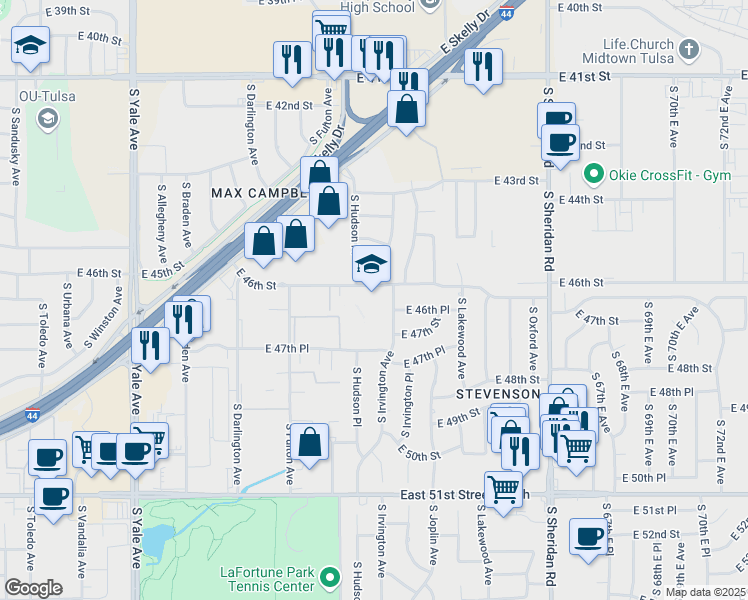Select the OU-Tulsa university pin
The image size is (748, 600).
point(48,118)
